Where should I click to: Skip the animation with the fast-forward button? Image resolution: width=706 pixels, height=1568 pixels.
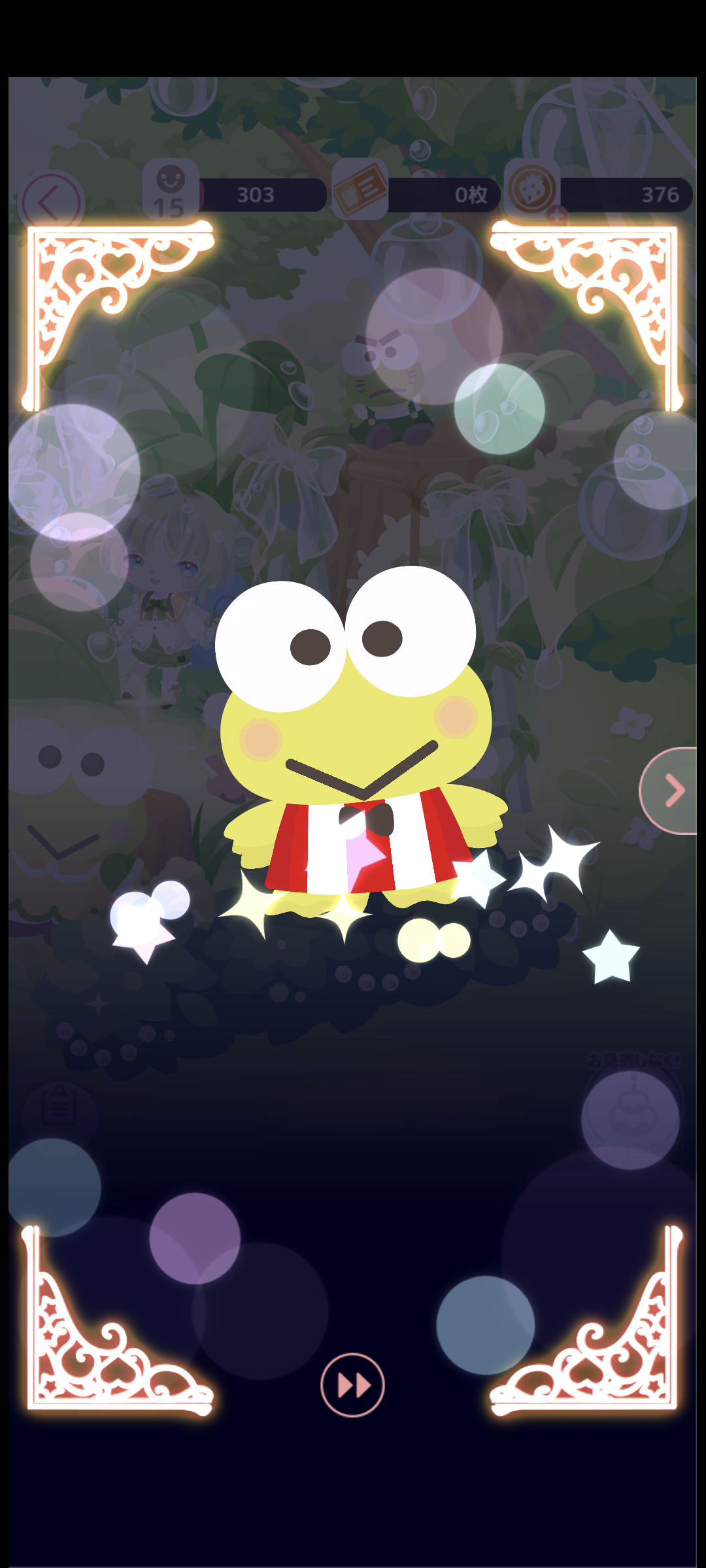point(352,1384)
